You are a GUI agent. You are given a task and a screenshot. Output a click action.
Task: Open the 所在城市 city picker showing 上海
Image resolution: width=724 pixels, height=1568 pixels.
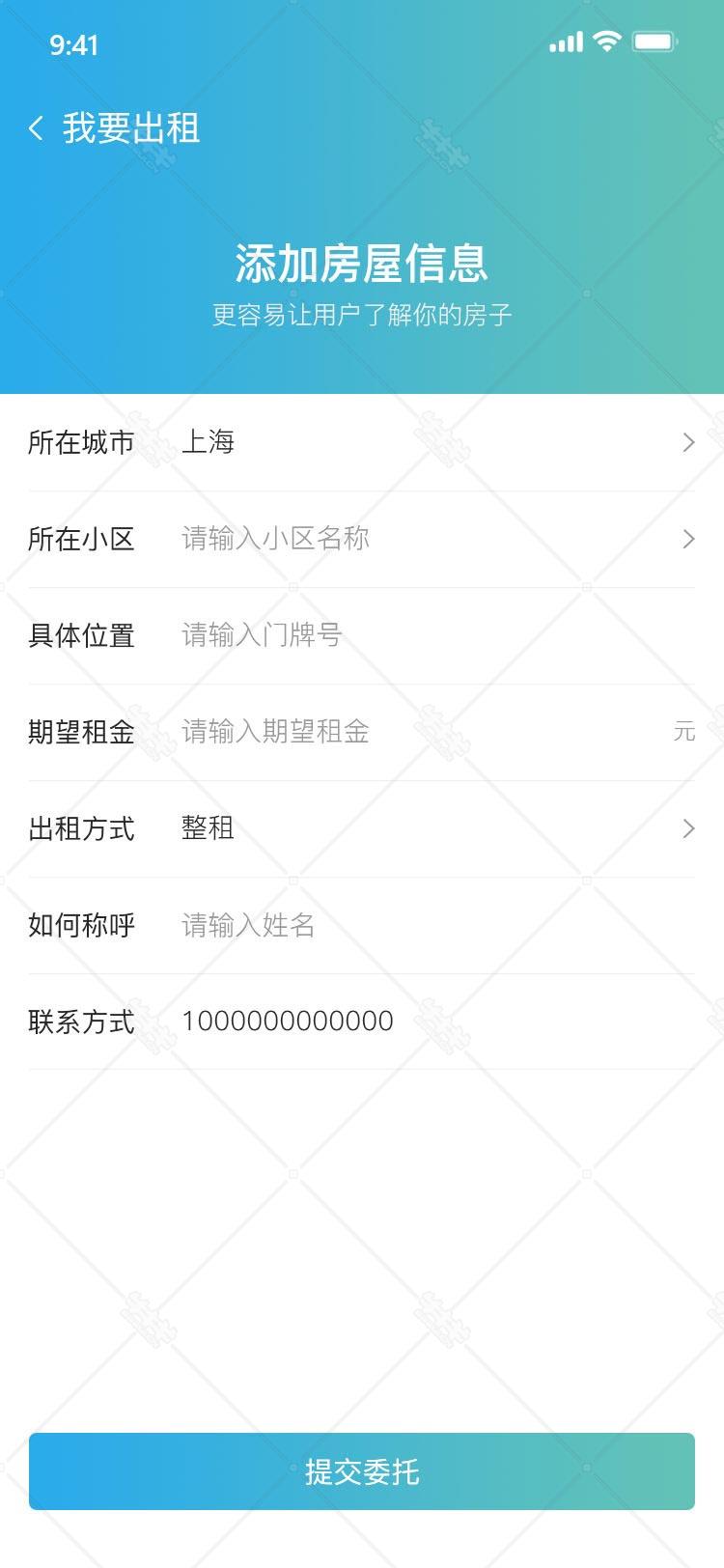(x=362, y=442)
